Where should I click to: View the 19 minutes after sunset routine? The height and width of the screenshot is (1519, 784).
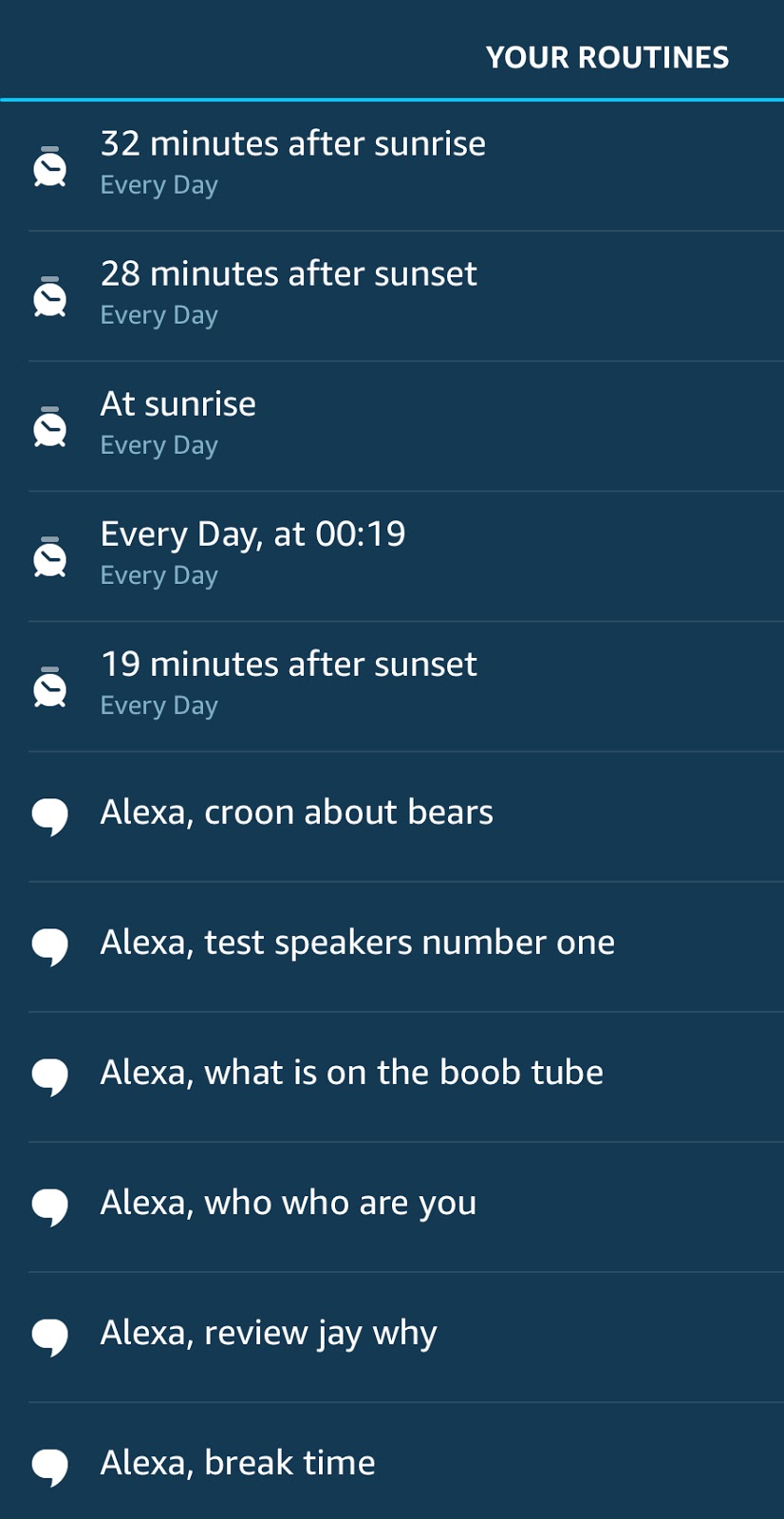(392, 686)
